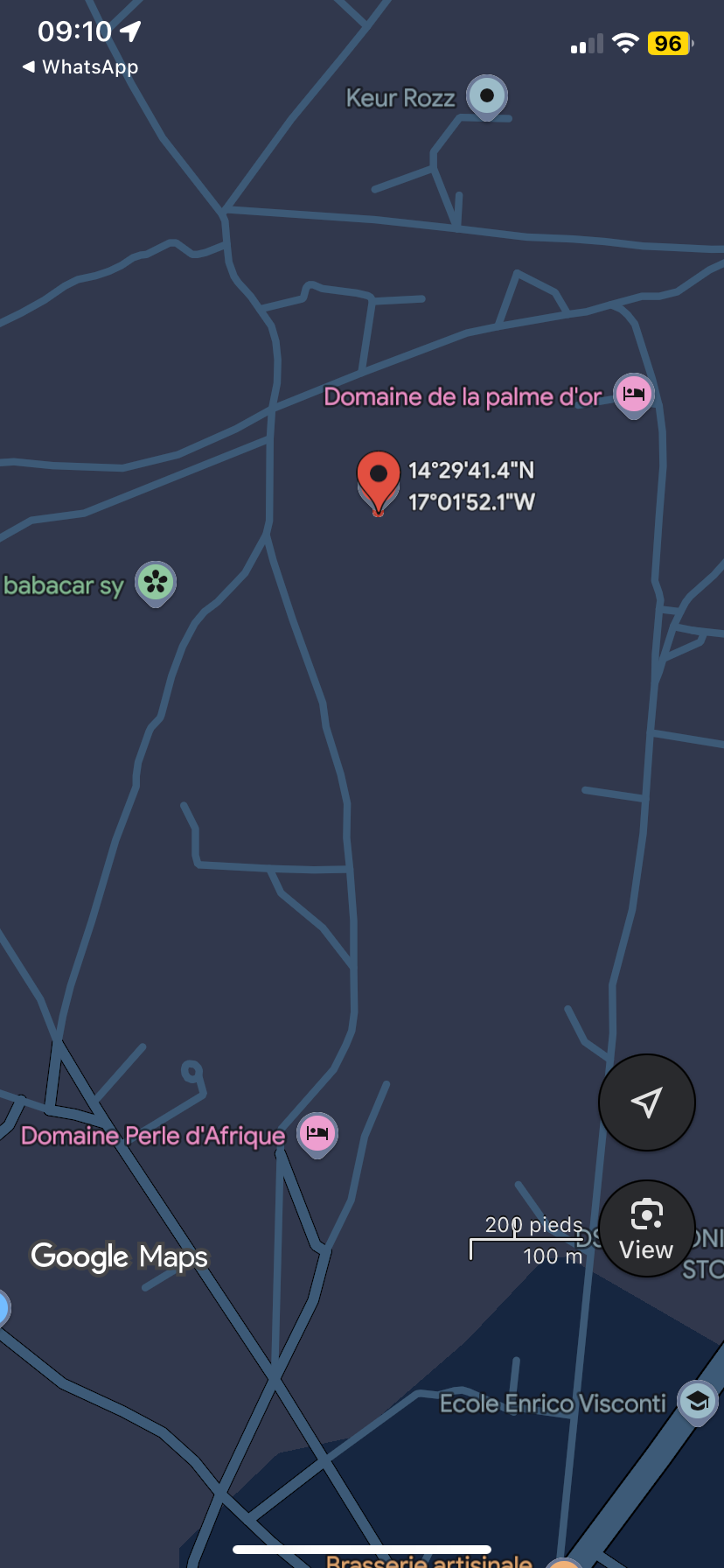The image size is (724, 1568).
Task: Open the Google Maps logo link
Action: click(x=119, y=1256)
